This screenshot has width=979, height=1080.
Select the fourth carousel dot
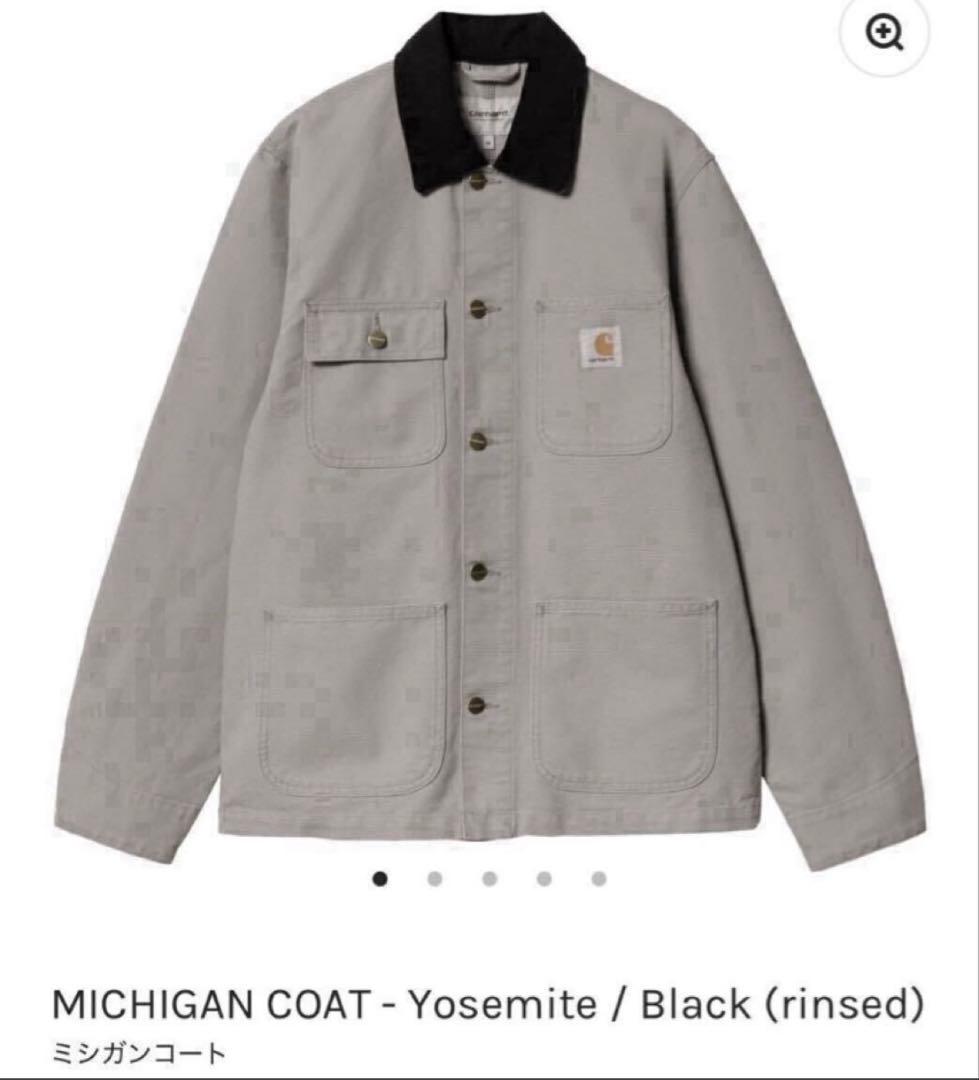point(542,880)
